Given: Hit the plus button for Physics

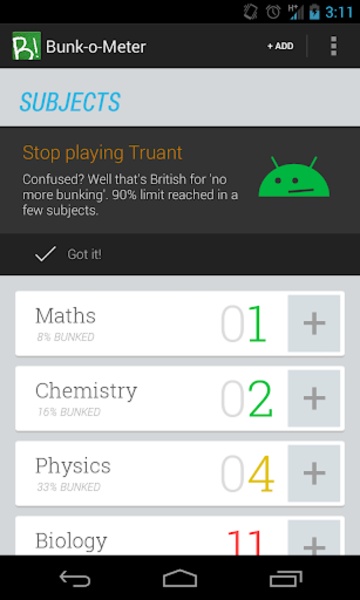Looking at the screenshot, I should [314, 473].
